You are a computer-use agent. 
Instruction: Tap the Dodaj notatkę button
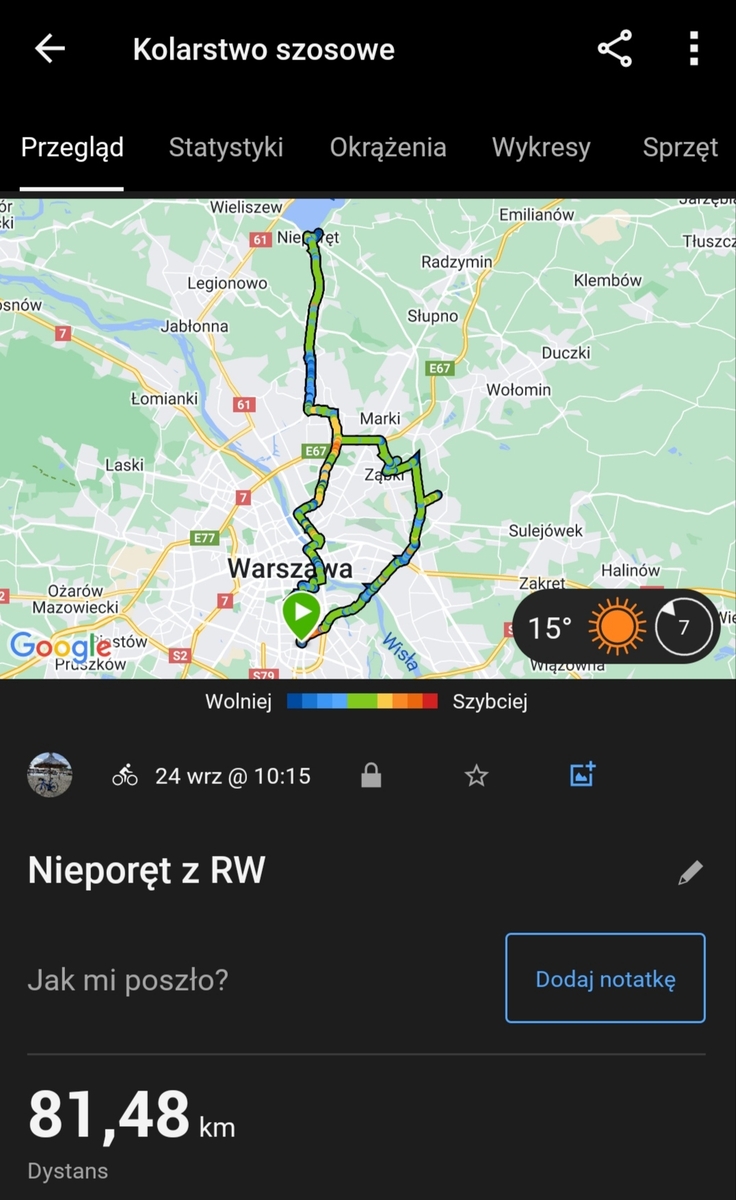point(605,978)
